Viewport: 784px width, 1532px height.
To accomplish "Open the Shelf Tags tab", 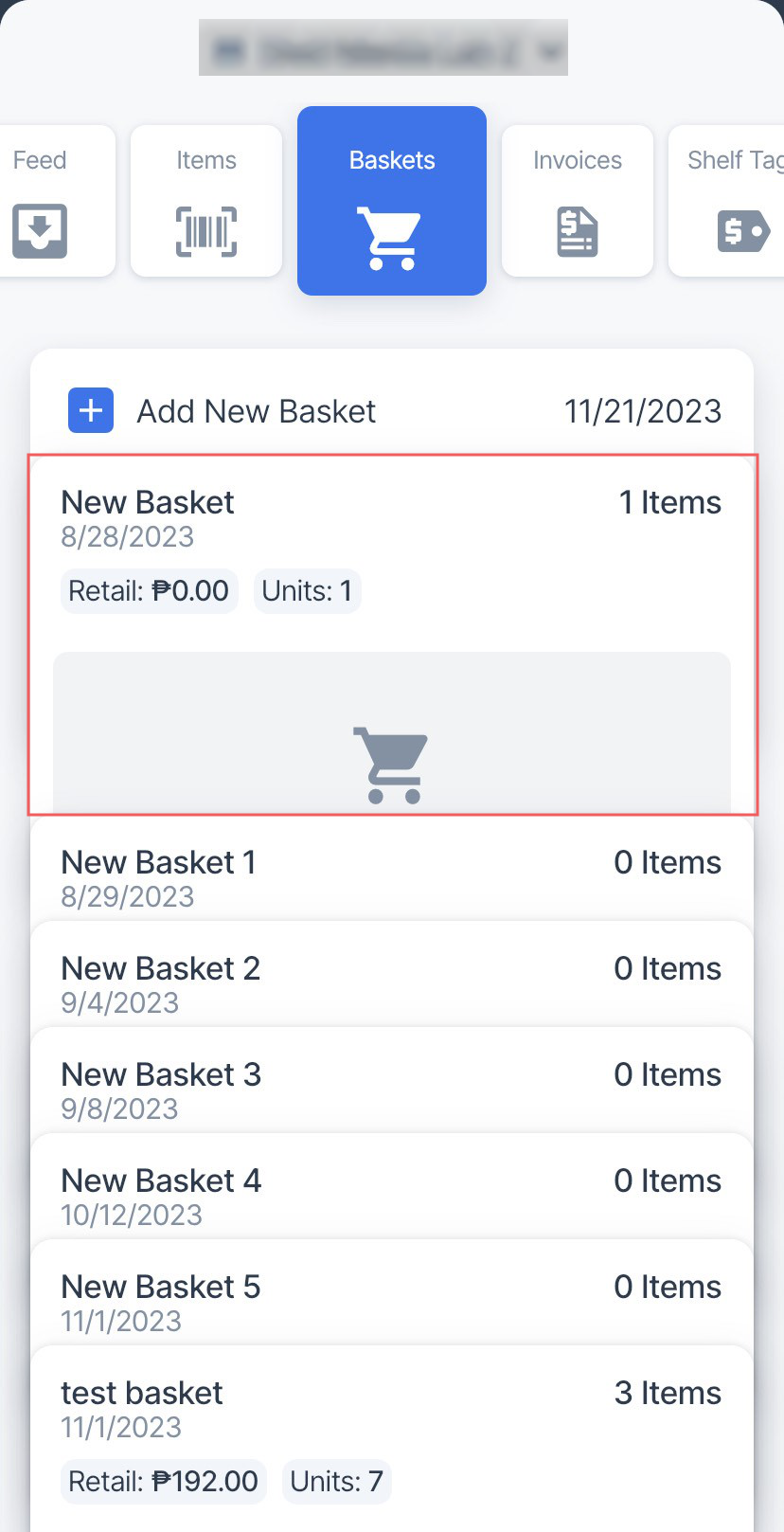I will pyautogui.click(x=726, y=201).
